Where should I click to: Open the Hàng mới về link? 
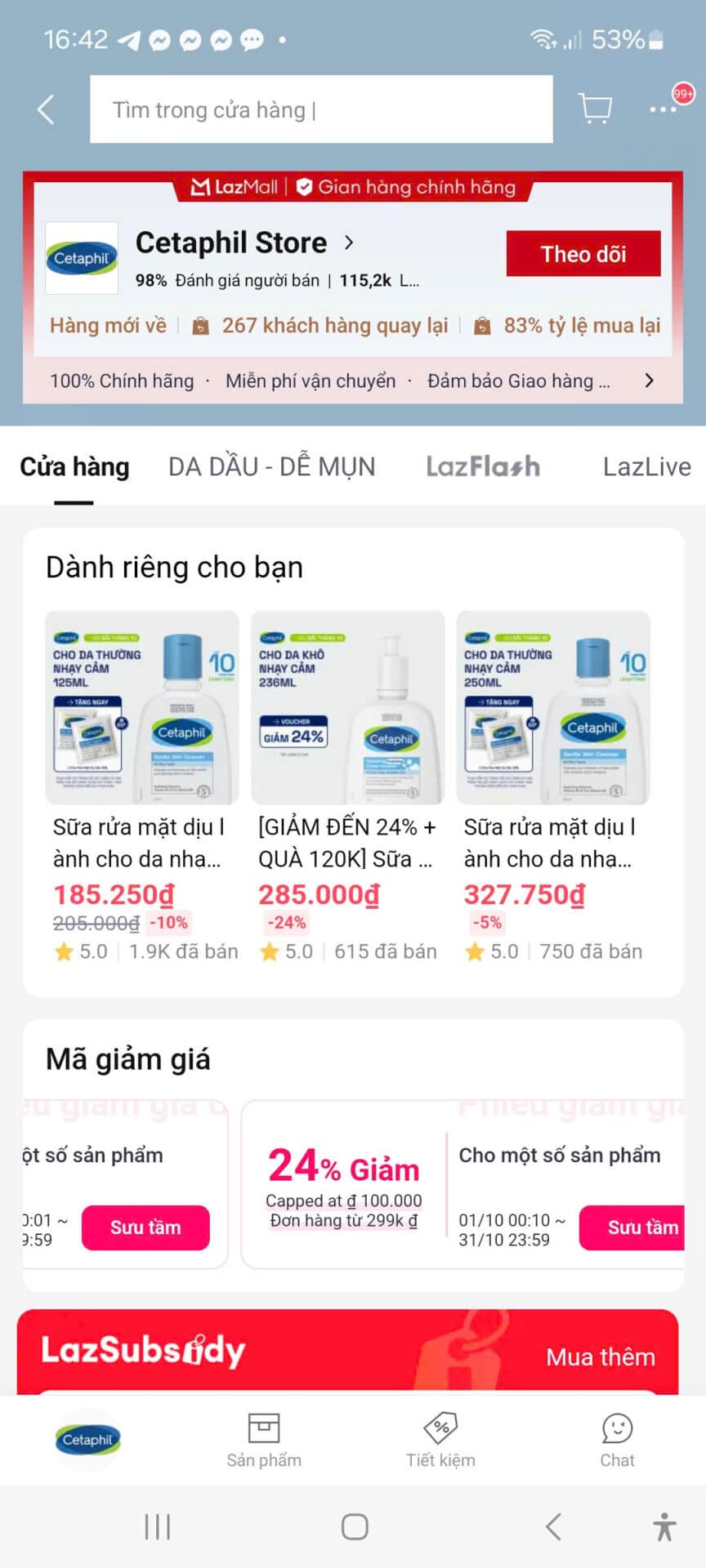pyautogui.click(x=108, y=325)
